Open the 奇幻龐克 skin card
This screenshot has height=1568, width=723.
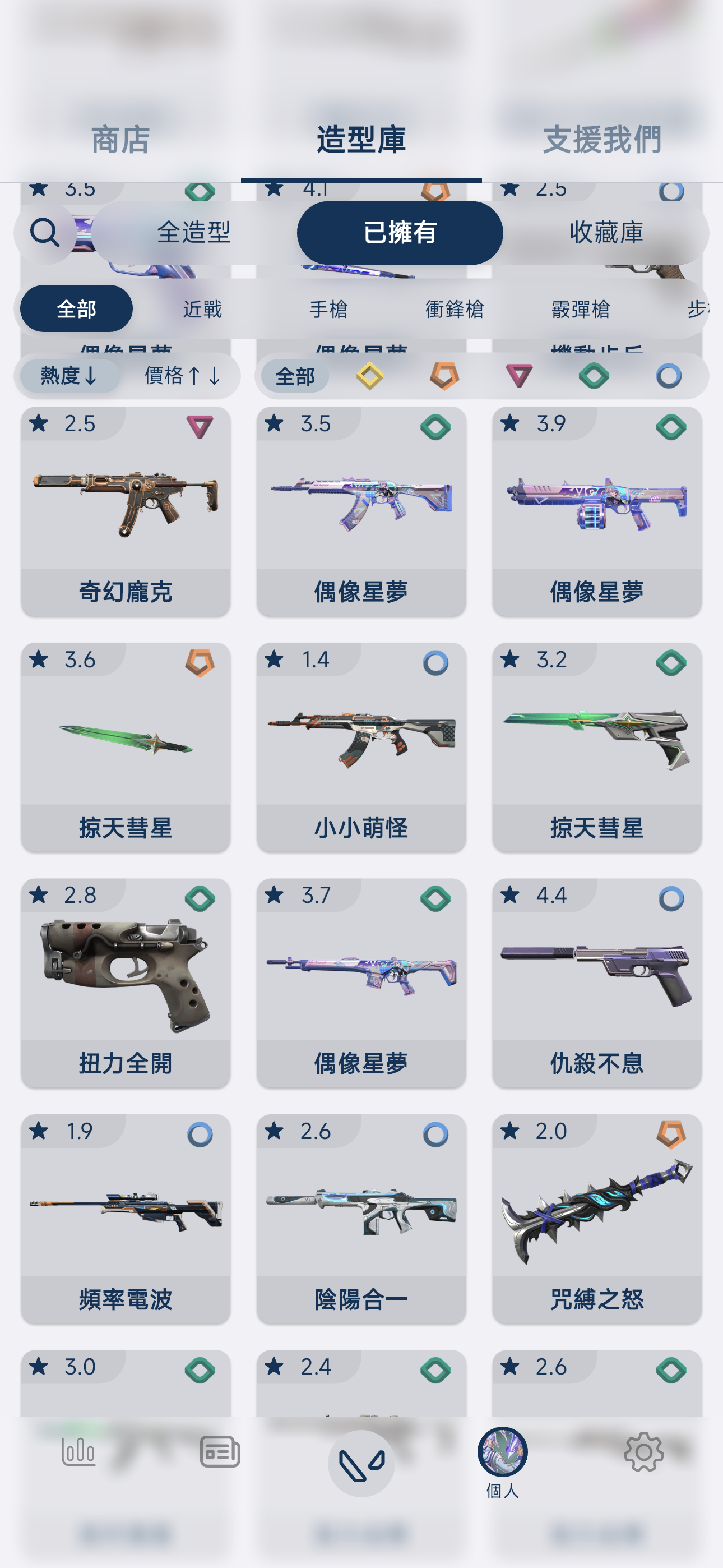(x=126, y=511)
